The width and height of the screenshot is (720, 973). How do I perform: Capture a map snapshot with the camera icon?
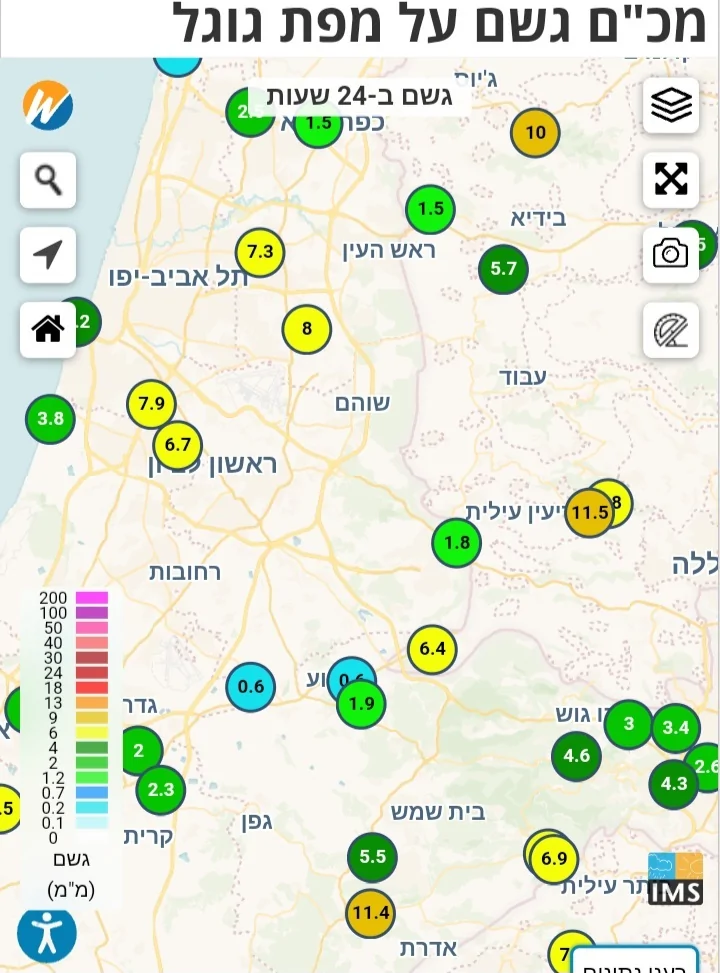point(670,255)
